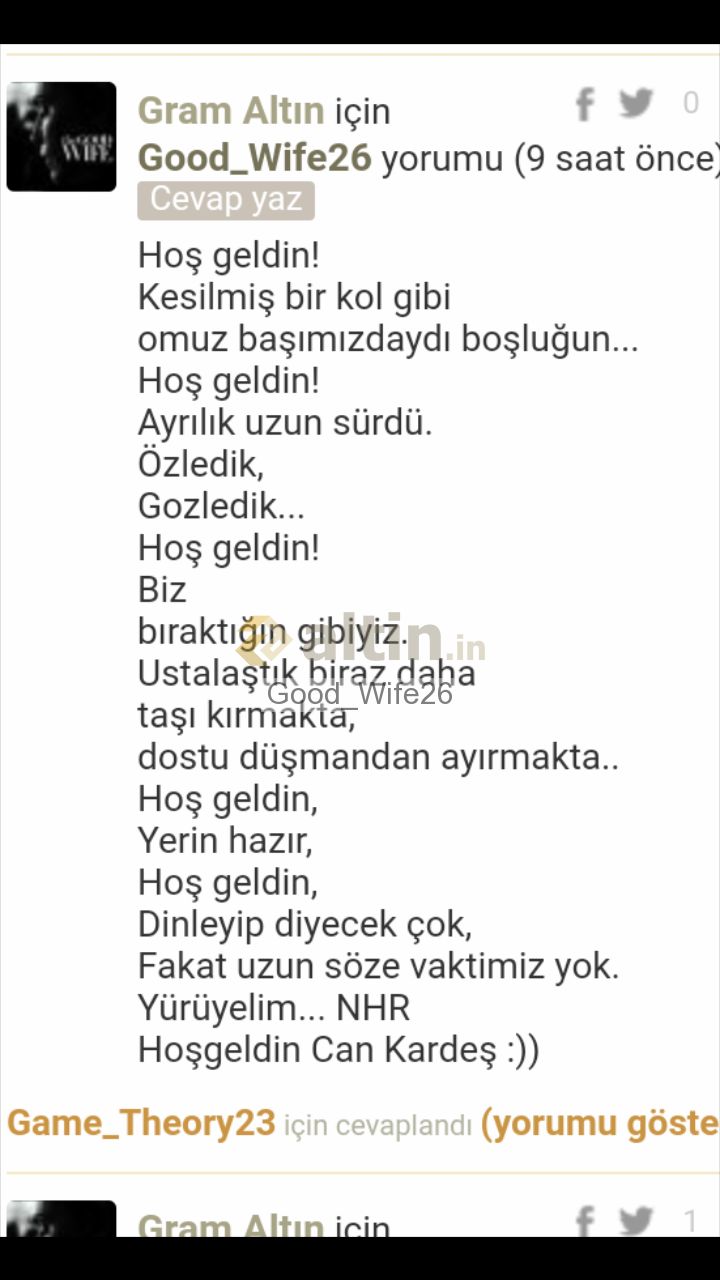Open Gram Altın link above Good_Wife26's name
This screenshot has height=1280, width=720.
click(230, 111)
